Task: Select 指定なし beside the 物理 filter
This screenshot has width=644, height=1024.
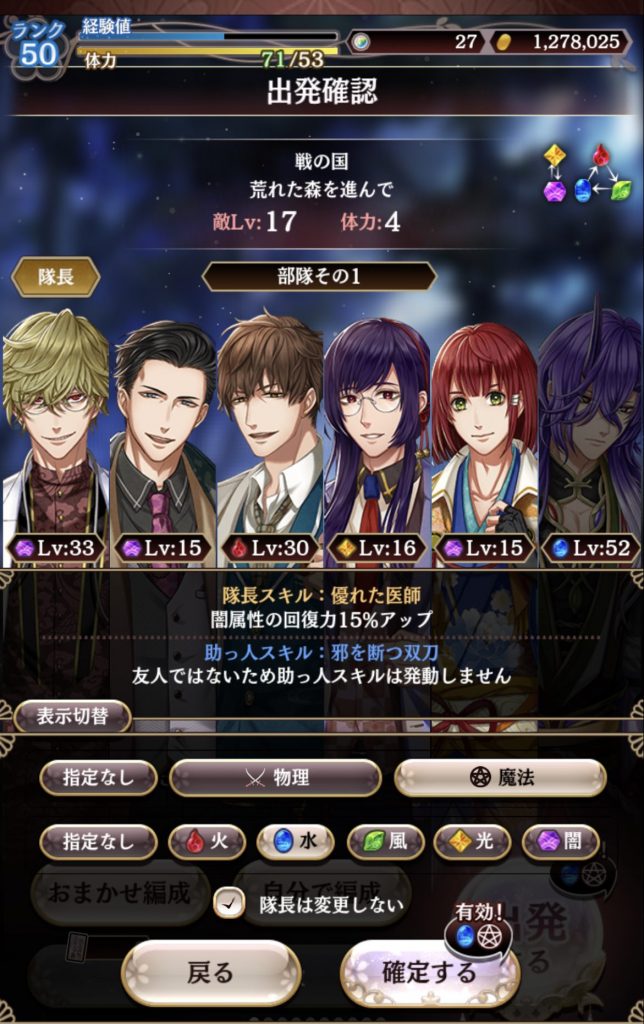Action: pos(98,777)
